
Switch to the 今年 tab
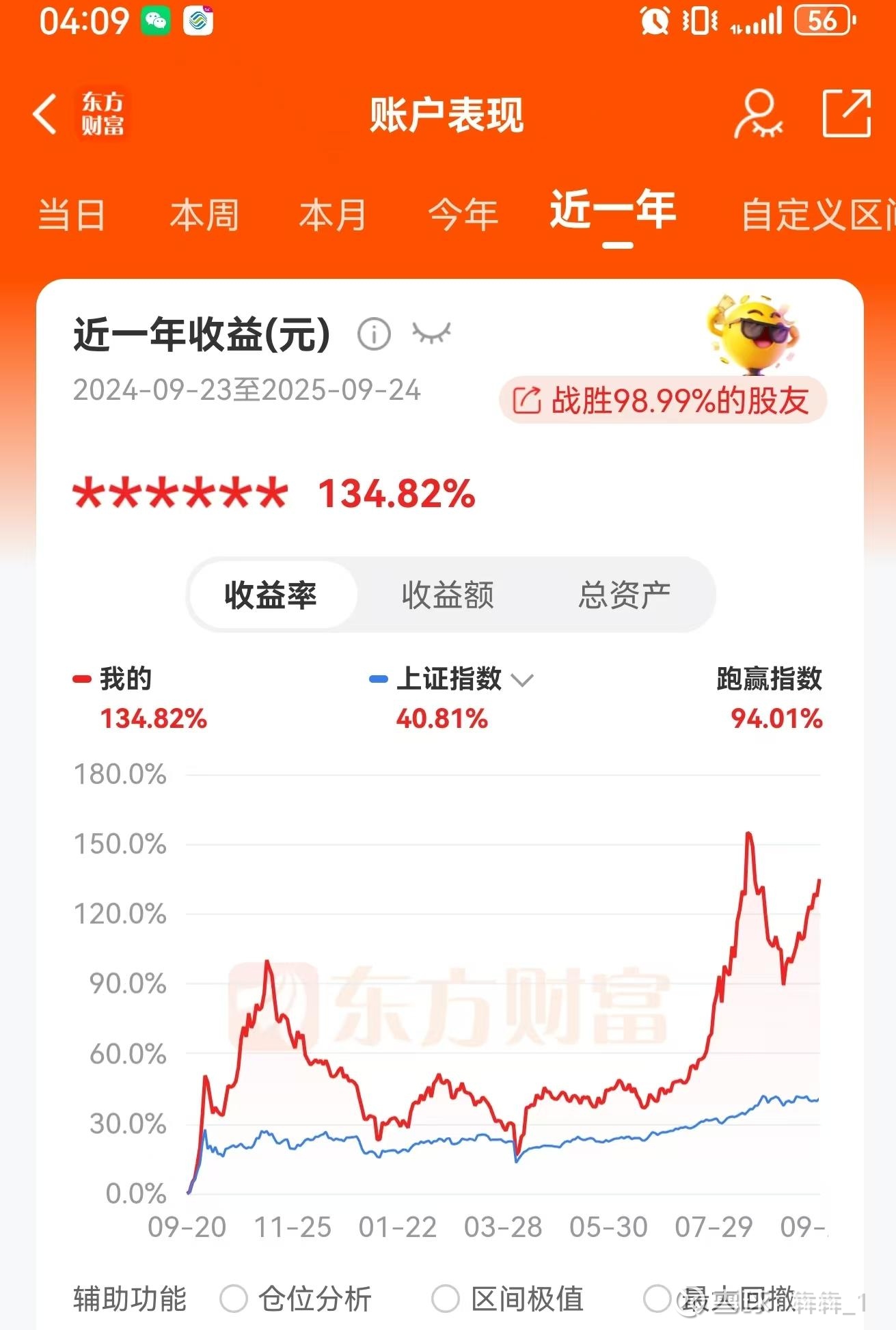pos(463,215)
